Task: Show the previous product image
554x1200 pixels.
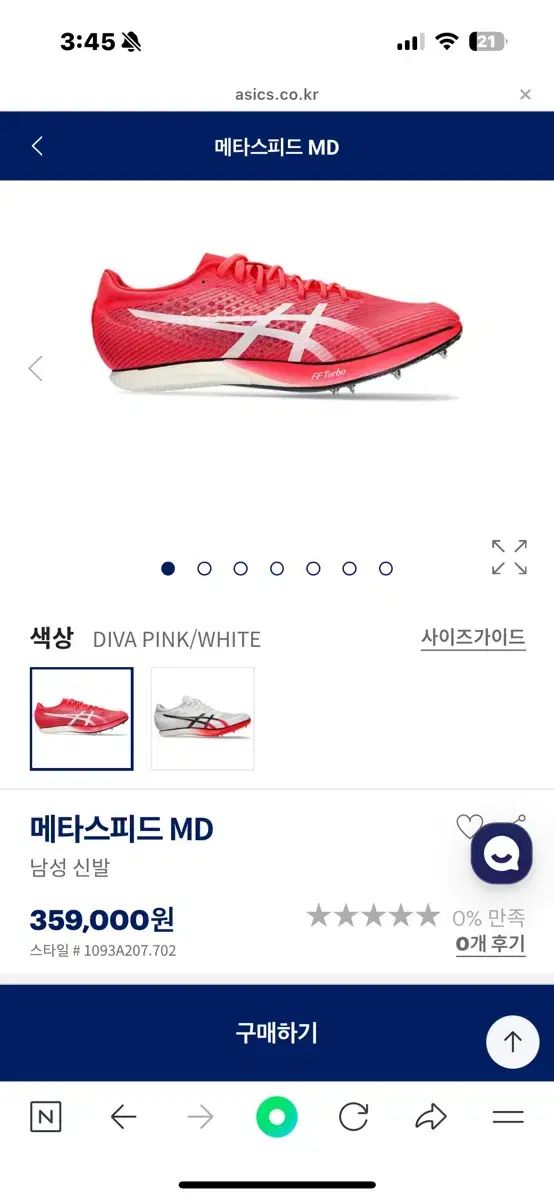Action: [35, 368]
